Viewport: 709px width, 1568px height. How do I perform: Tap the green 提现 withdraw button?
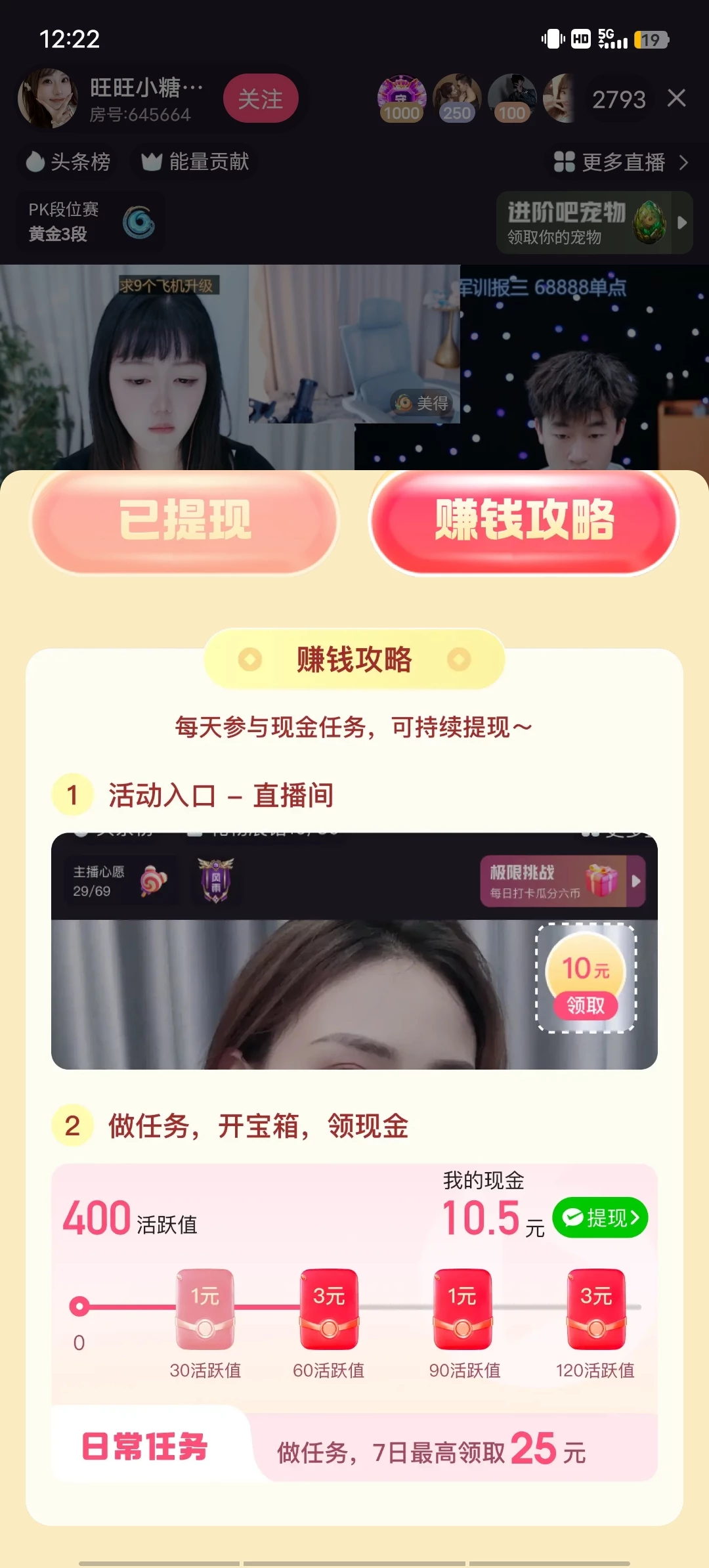point(600,1217)
